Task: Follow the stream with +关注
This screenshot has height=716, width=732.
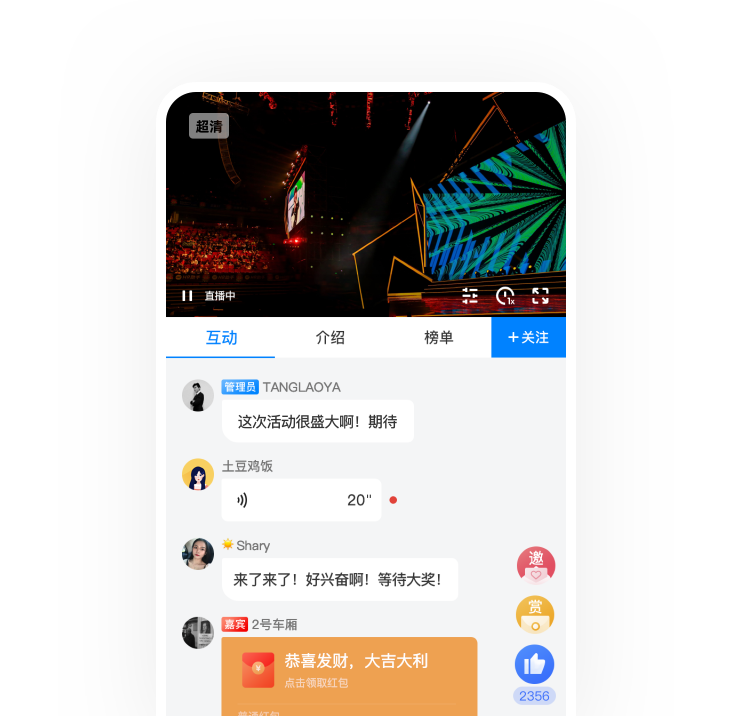Action: point(528,338)
